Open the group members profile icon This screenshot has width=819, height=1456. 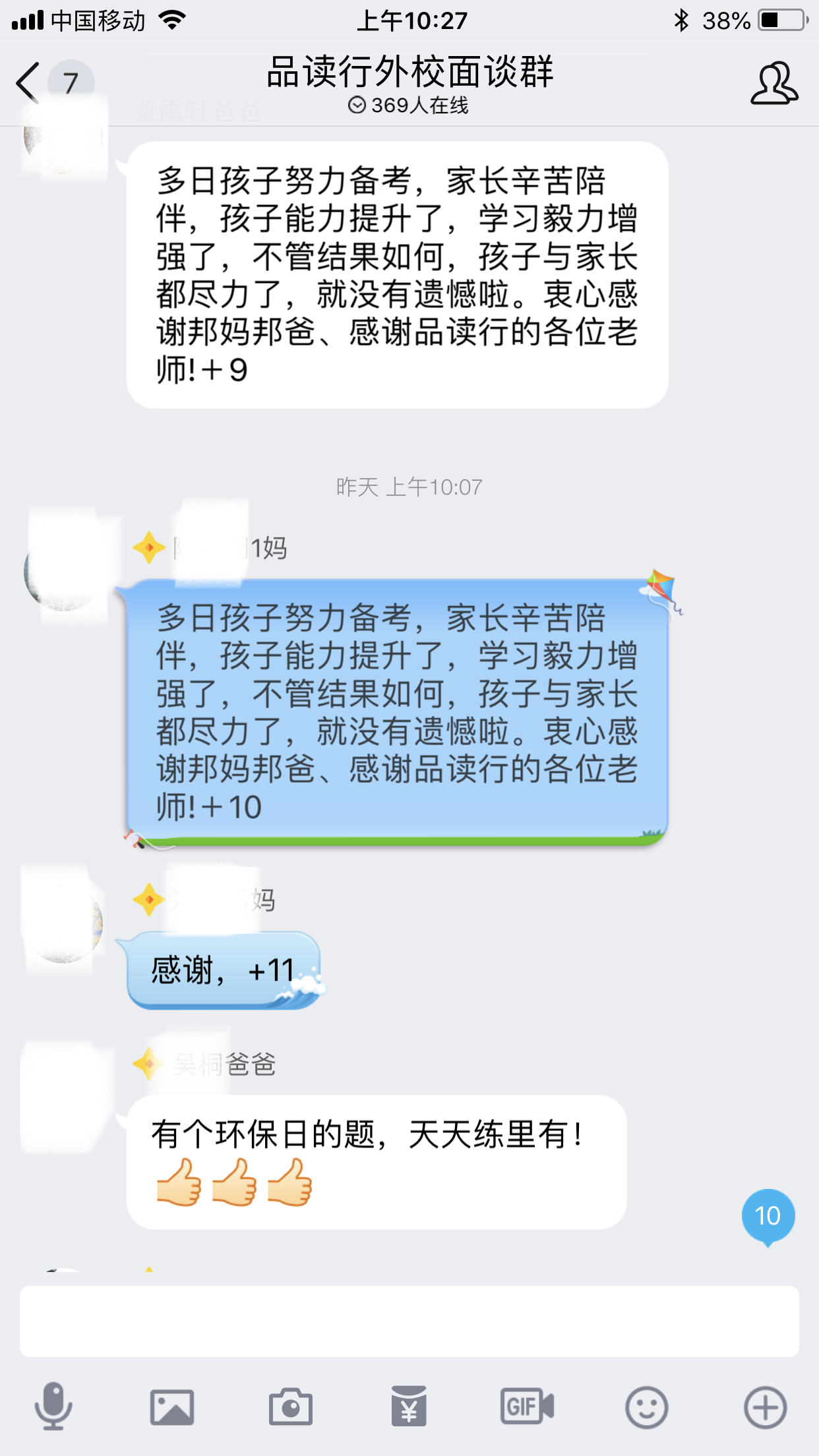pyautogui.click(x=774, y=84)
